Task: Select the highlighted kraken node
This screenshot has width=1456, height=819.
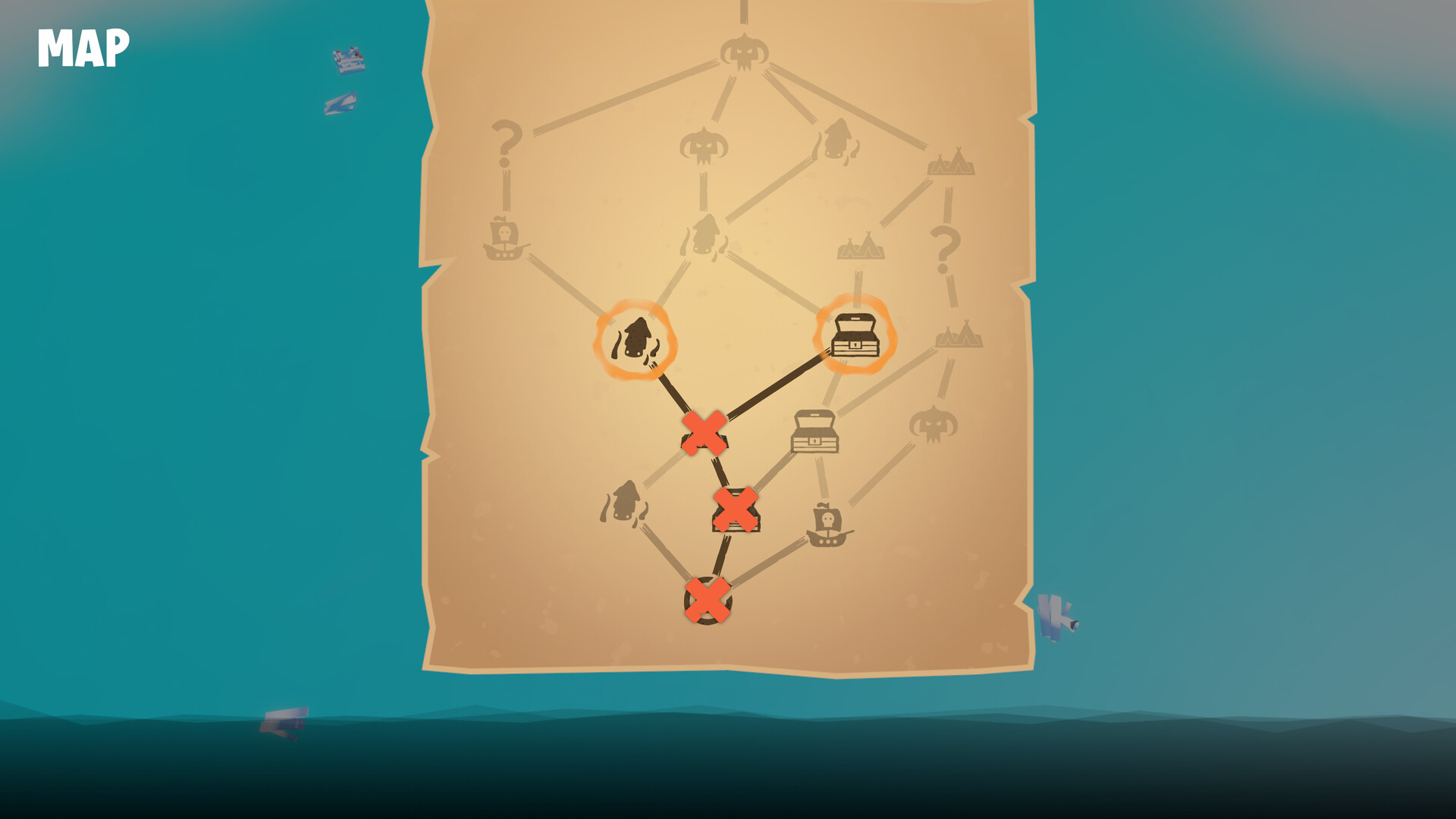Action: (635, 340)
